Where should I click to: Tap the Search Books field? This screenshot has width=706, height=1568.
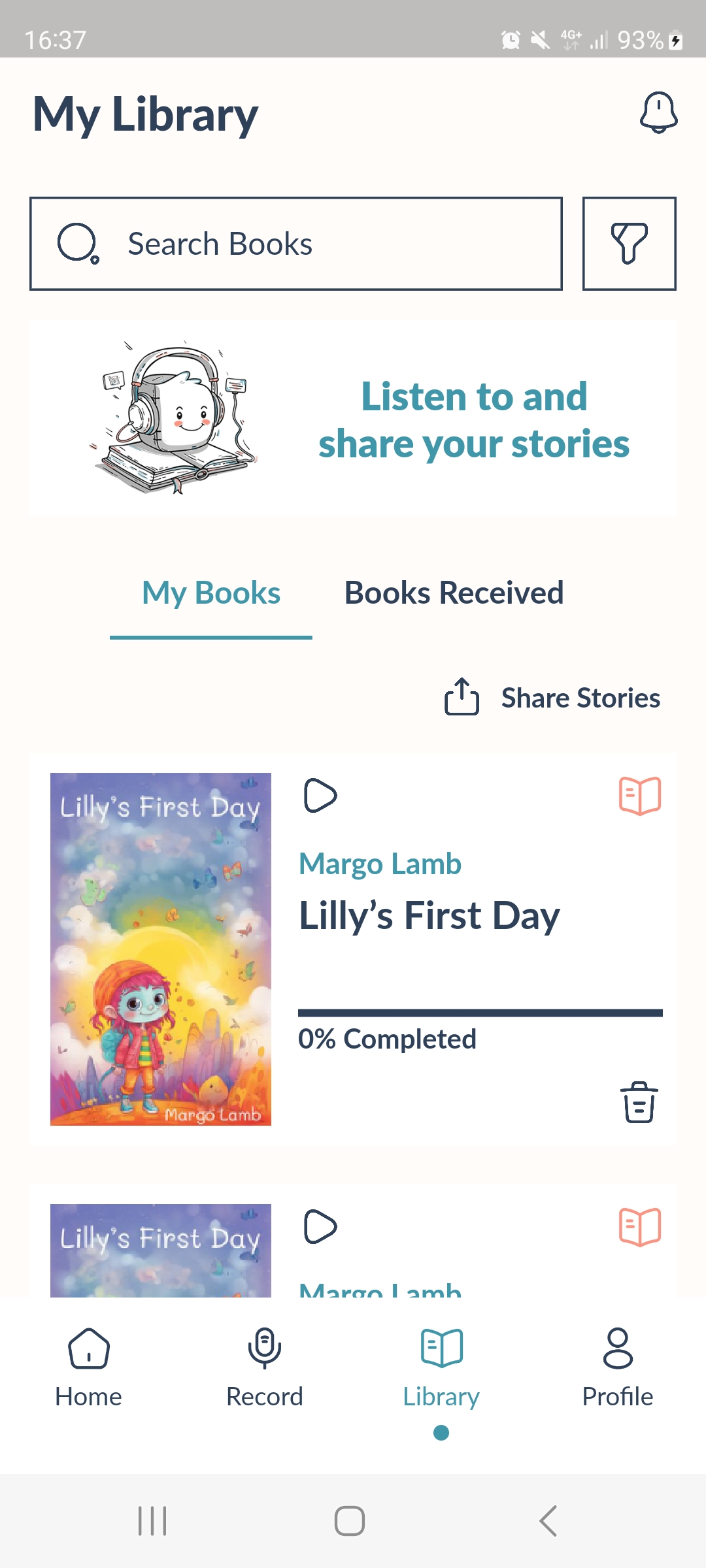point(296,244)
